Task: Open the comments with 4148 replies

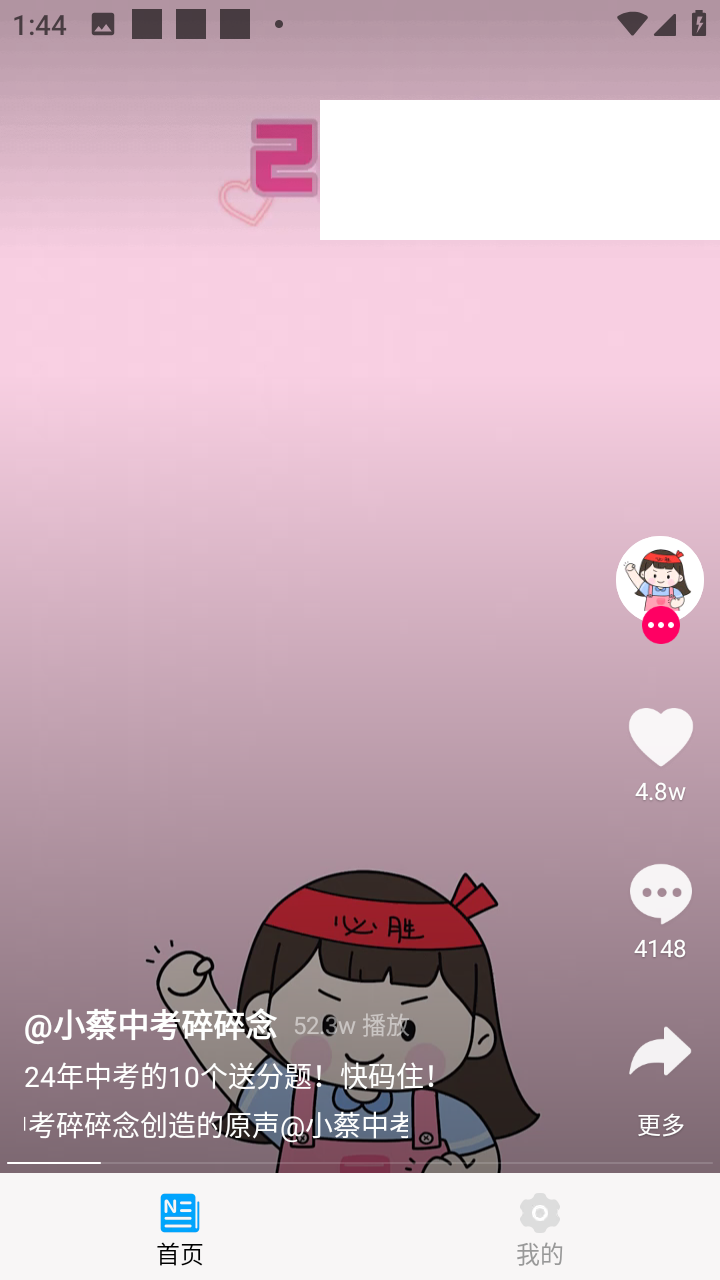Action: (660, 893)
